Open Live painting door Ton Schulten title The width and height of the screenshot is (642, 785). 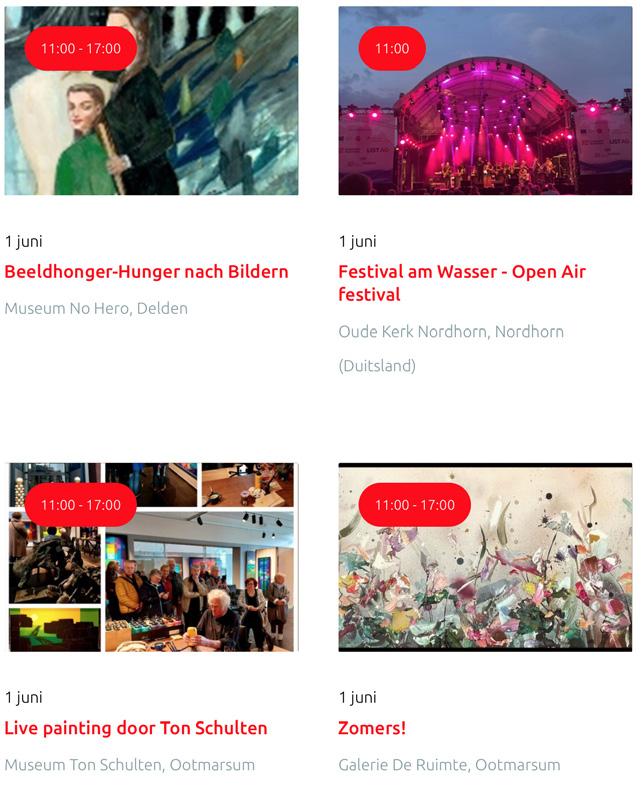click(136, 728)
